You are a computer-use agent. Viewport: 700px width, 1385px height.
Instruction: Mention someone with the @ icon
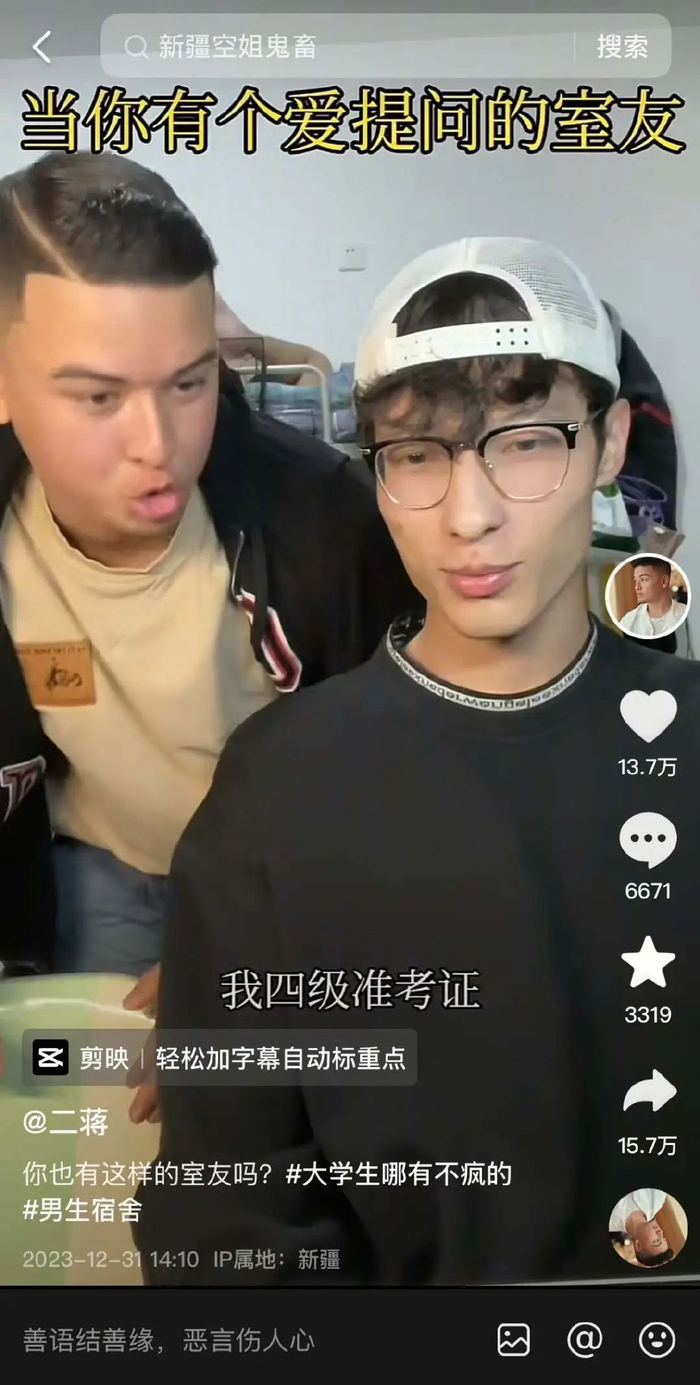(584, 1340)
